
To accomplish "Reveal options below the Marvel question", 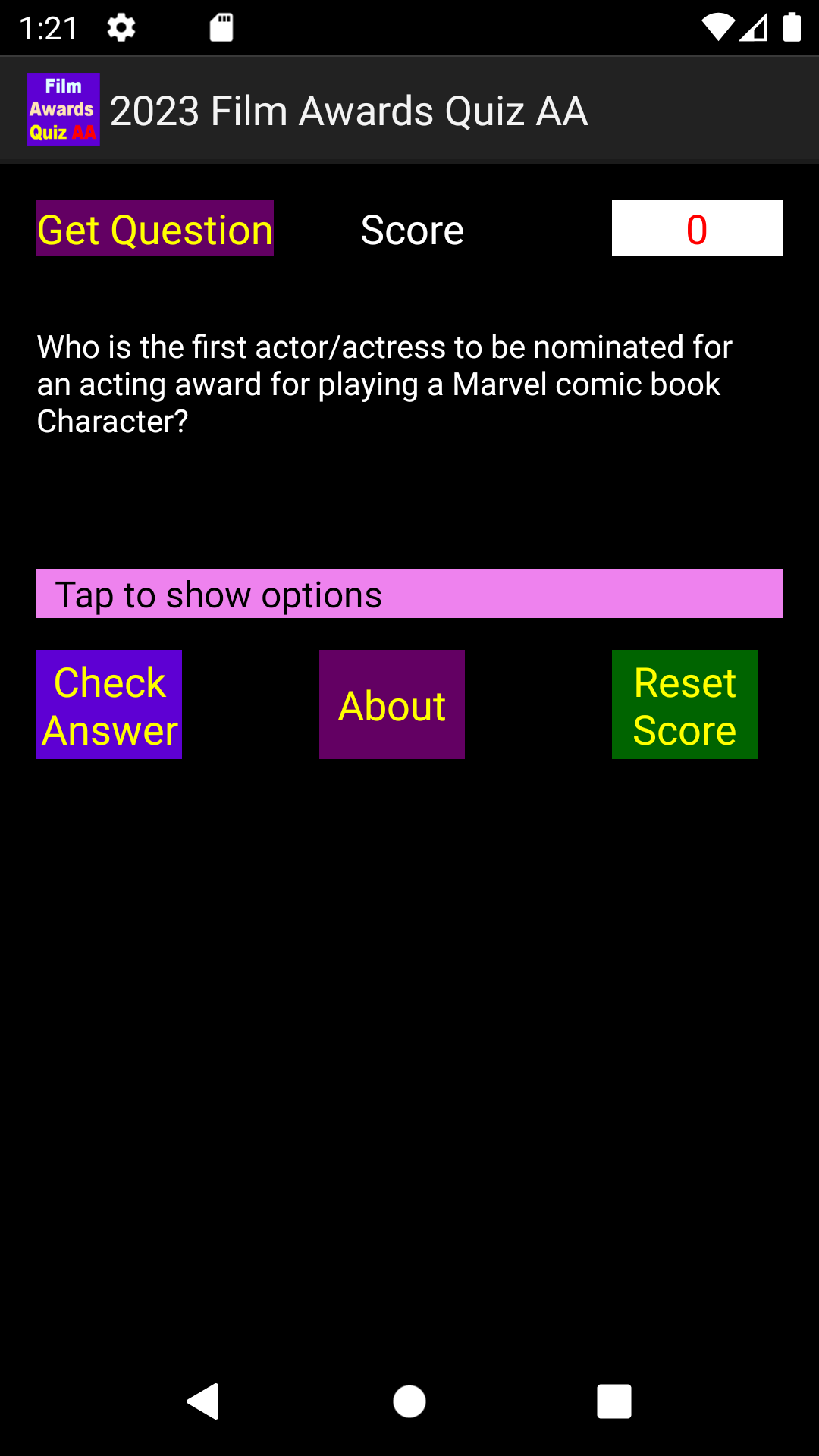I will point(409,594).
